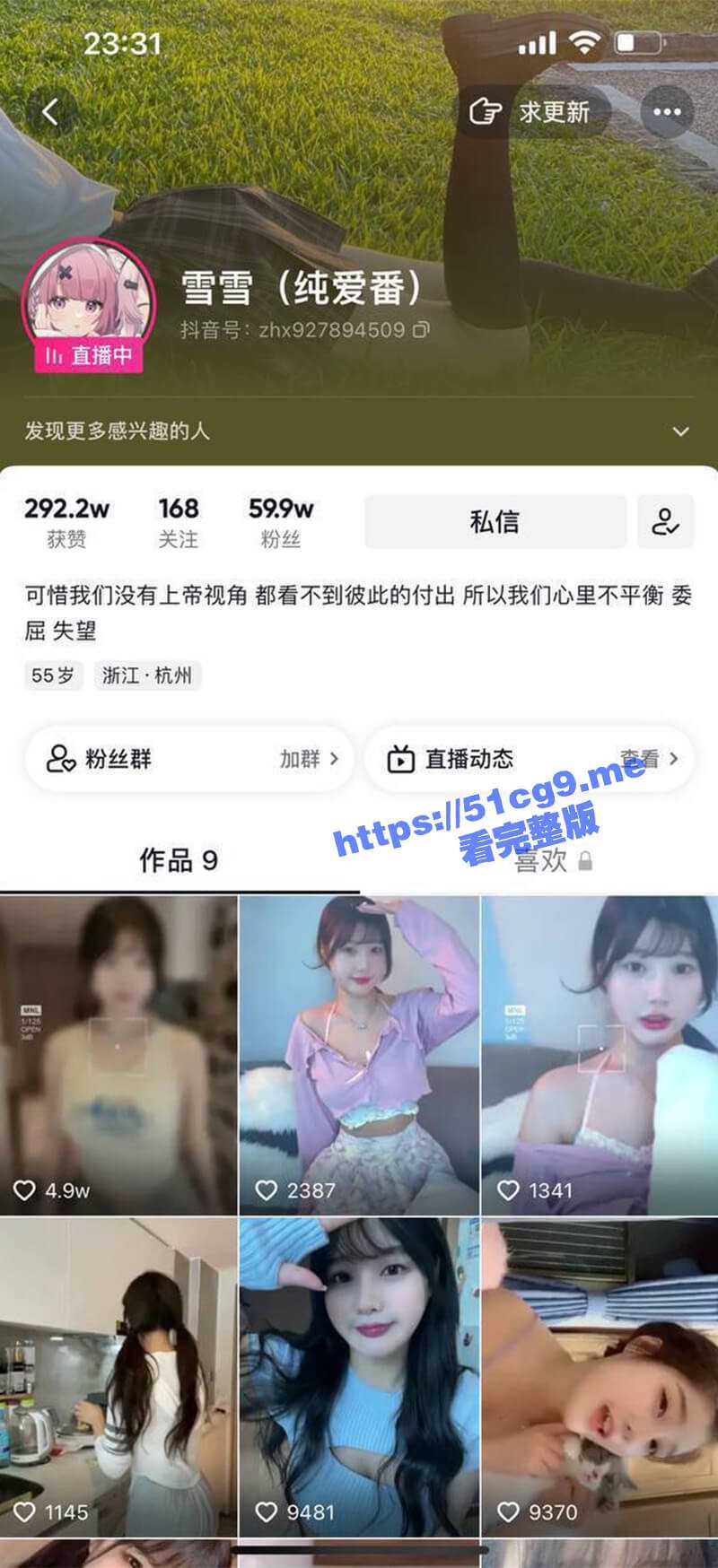Open the video with 9481 likes

click(359, 1377)
